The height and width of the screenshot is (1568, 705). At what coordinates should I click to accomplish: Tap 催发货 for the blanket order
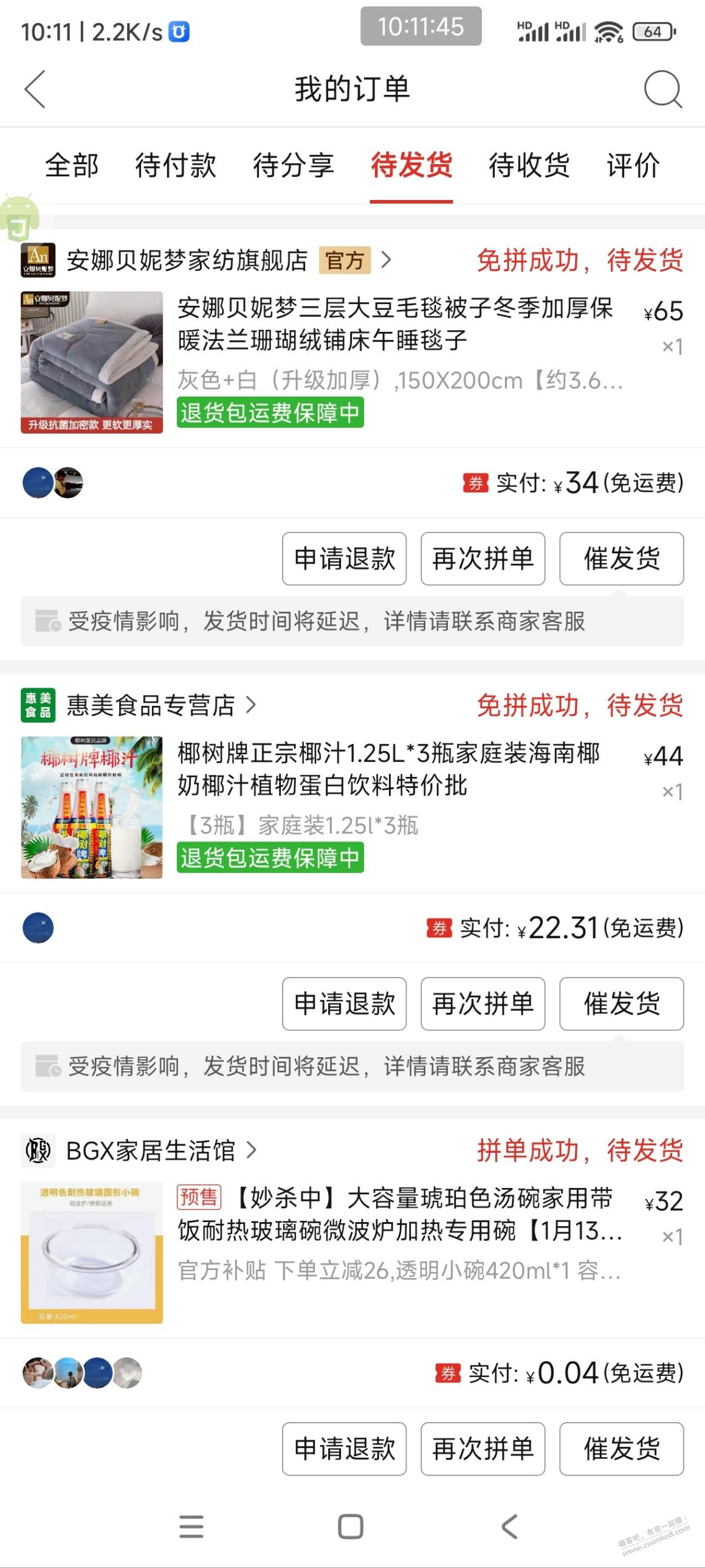(621, 559)
